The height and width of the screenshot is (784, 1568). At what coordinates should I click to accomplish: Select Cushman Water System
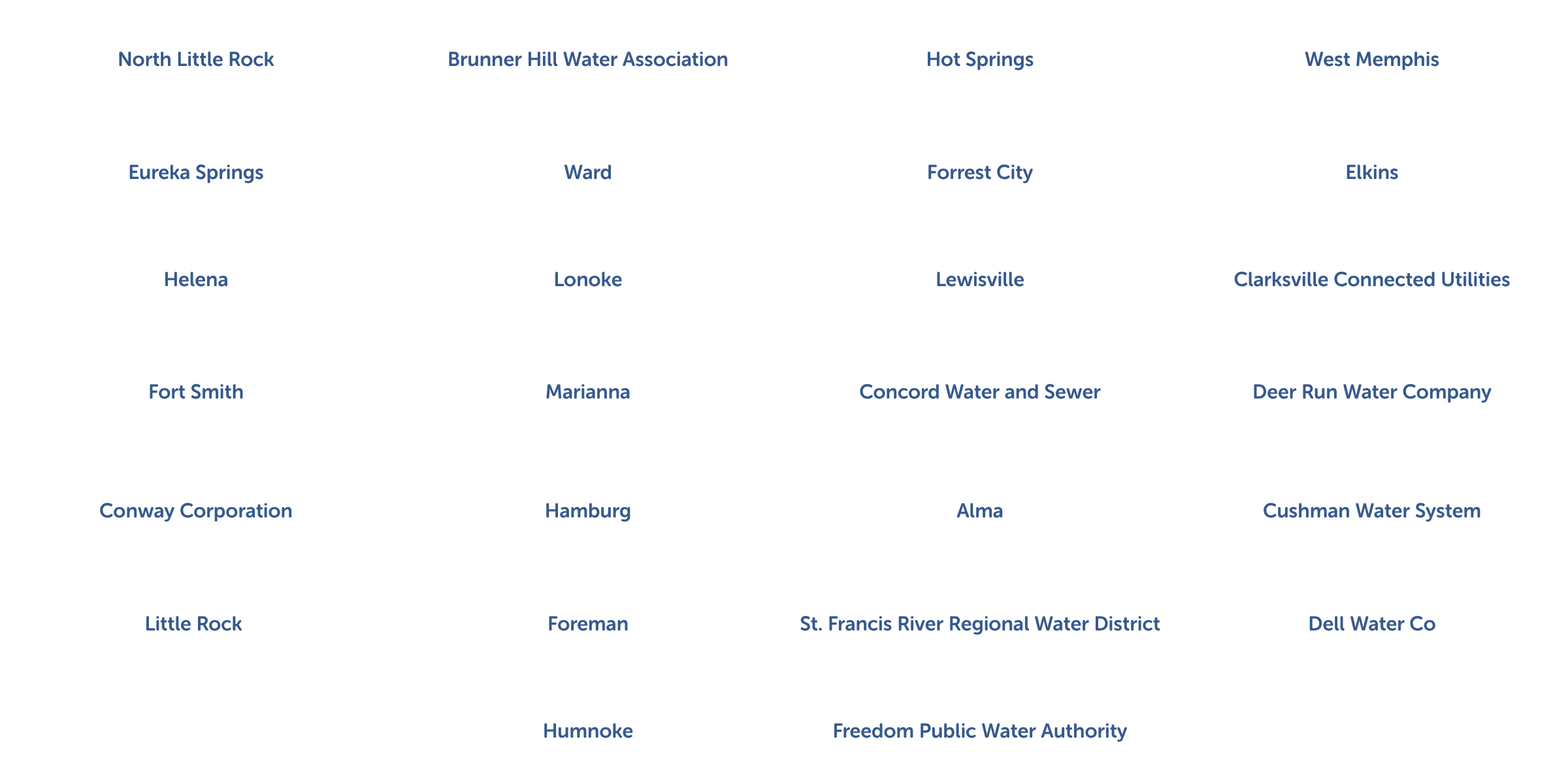(x=1371, y=511)
